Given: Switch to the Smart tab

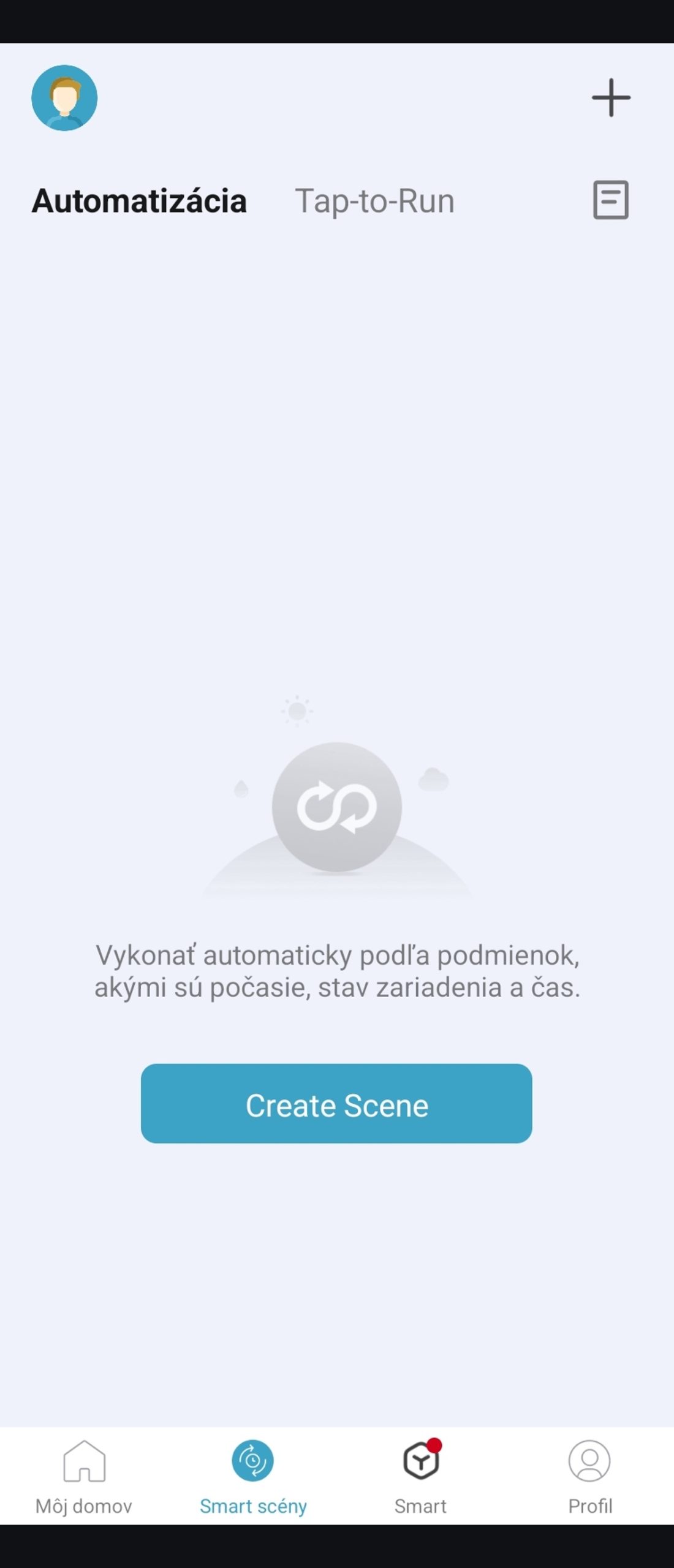Looking at the screenshot, I should tap(421, 1477).
